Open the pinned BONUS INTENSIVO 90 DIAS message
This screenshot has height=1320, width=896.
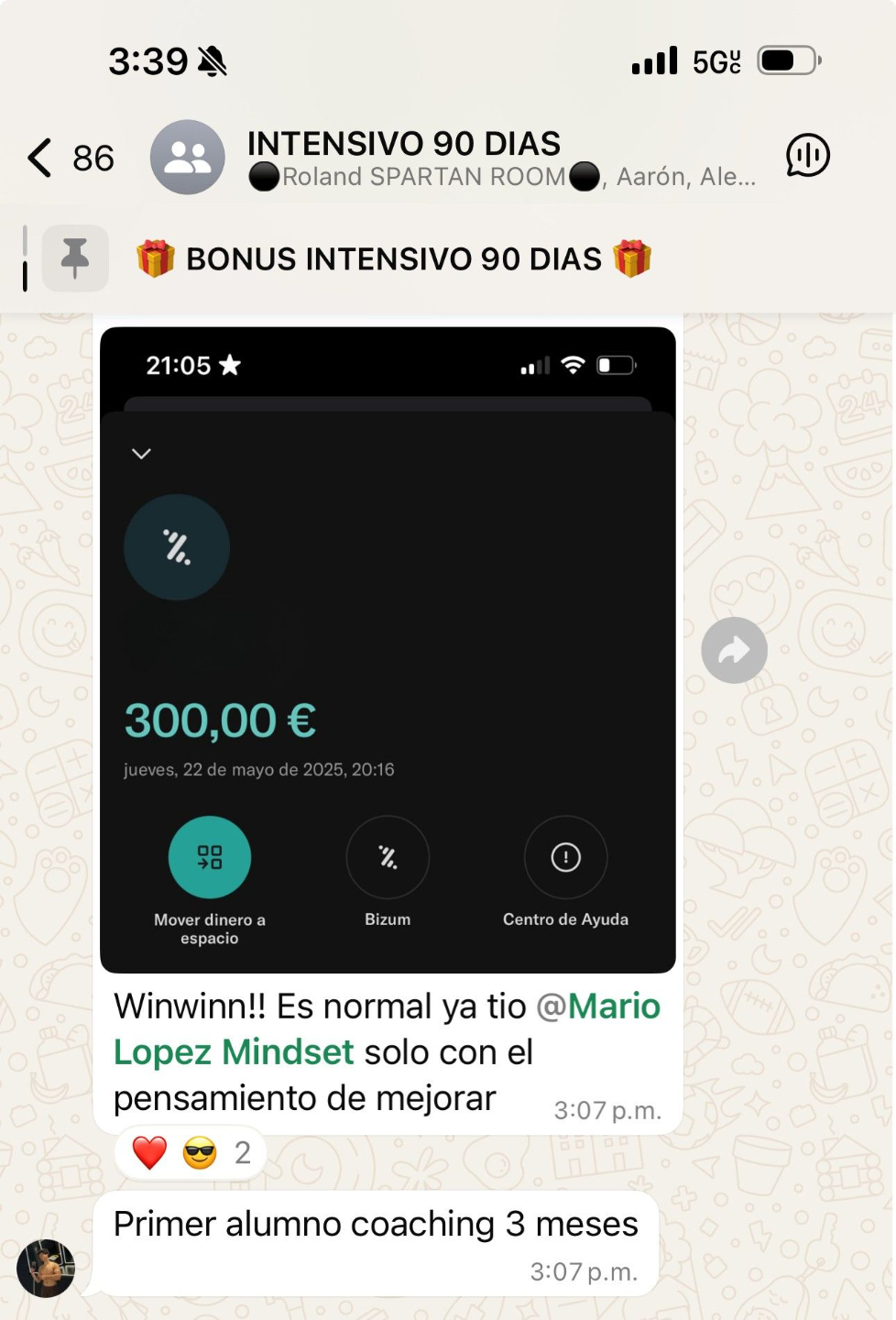[x=394, y=259]
